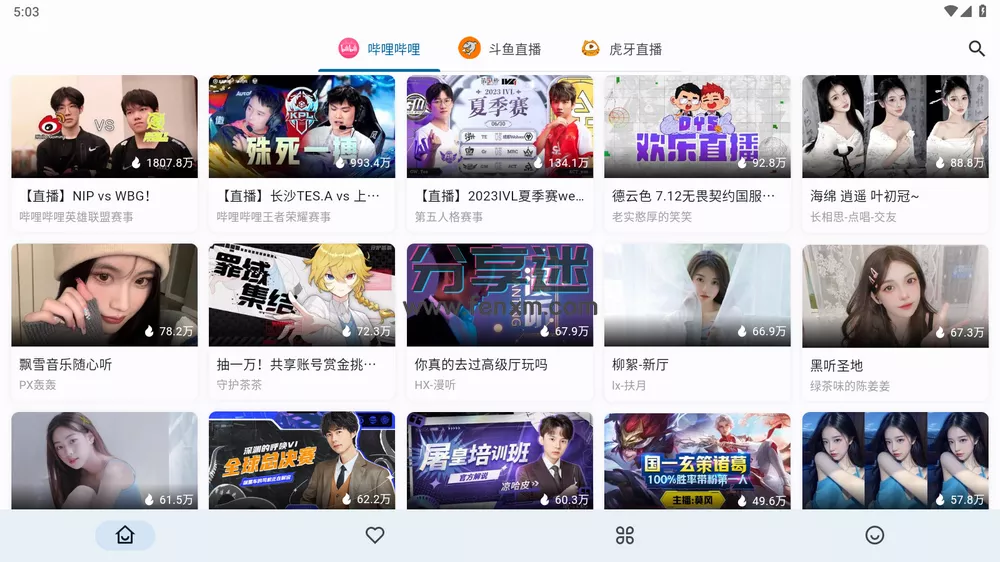Viewport: 1000px width, 562px height.
Task: Open the 屠皇培训班 stream with 60.3万 viewers
Action: (x=500, y=460)
